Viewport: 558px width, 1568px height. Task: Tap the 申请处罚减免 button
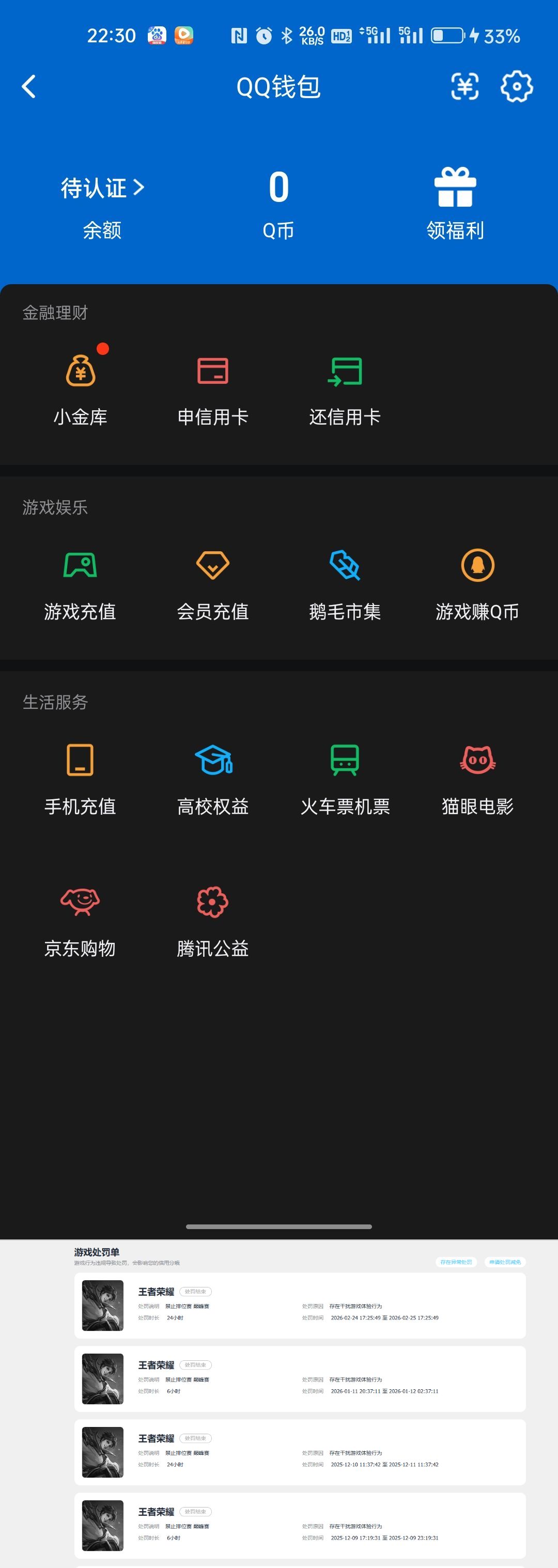click(505, 1262)
